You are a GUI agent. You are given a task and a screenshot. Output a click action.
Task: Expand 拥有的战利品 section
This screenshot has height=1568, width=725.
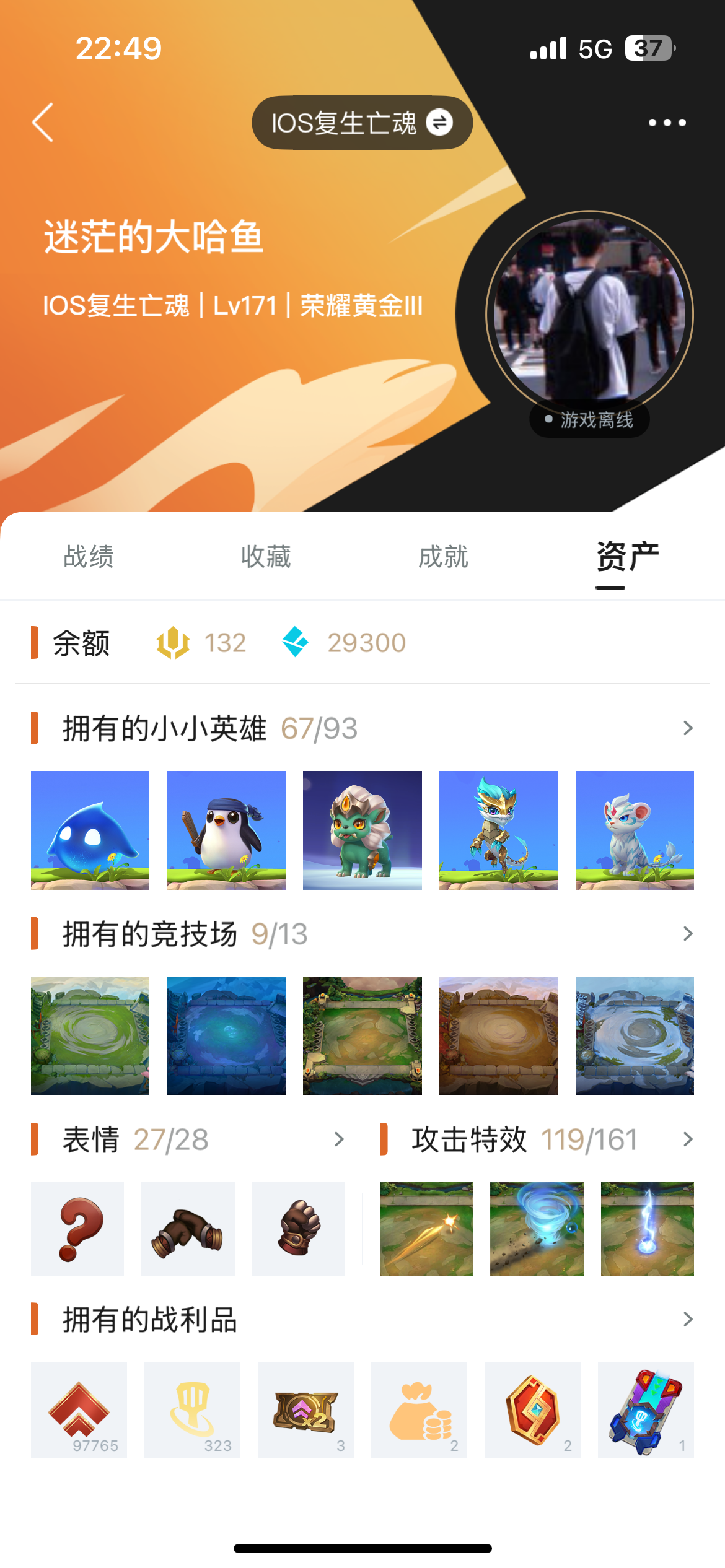pyautogui.click(x=362, y=1320)
